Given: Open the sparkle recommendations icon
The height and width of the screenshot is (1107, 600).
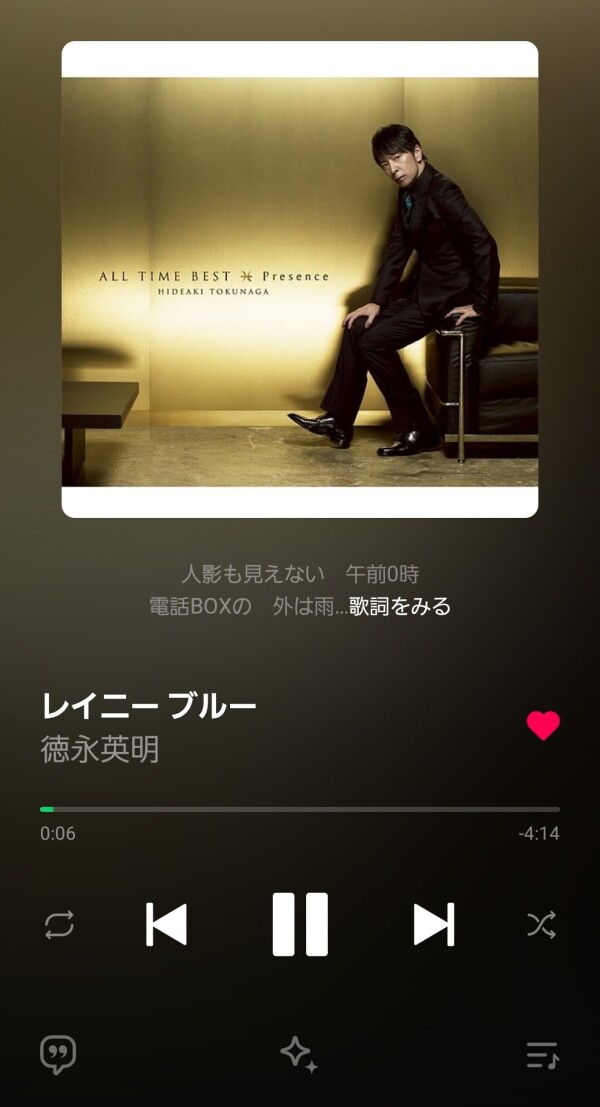Looking at the screenshot, I should (299, 1054).
